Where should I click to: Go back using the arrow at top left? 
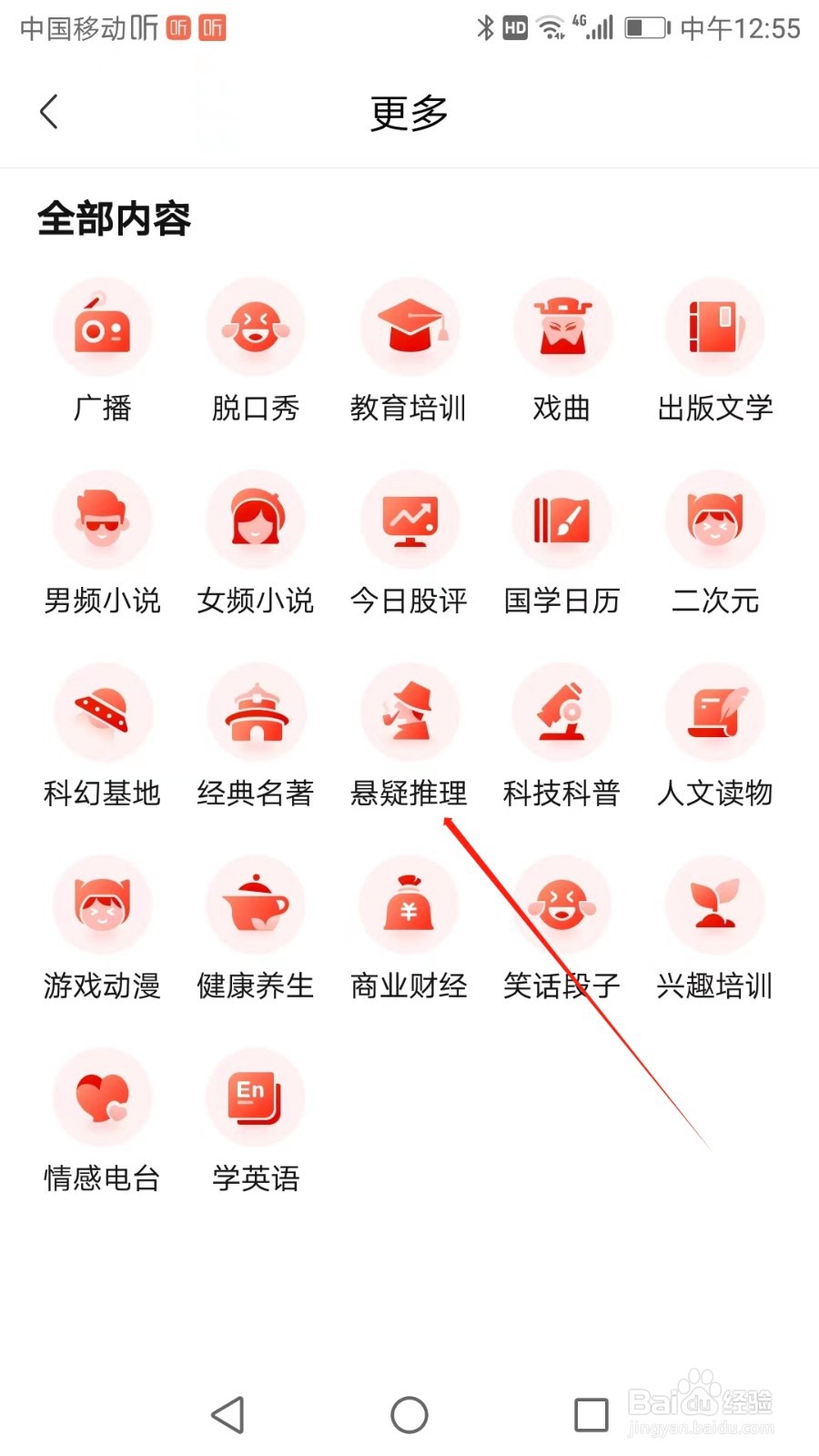48,111
